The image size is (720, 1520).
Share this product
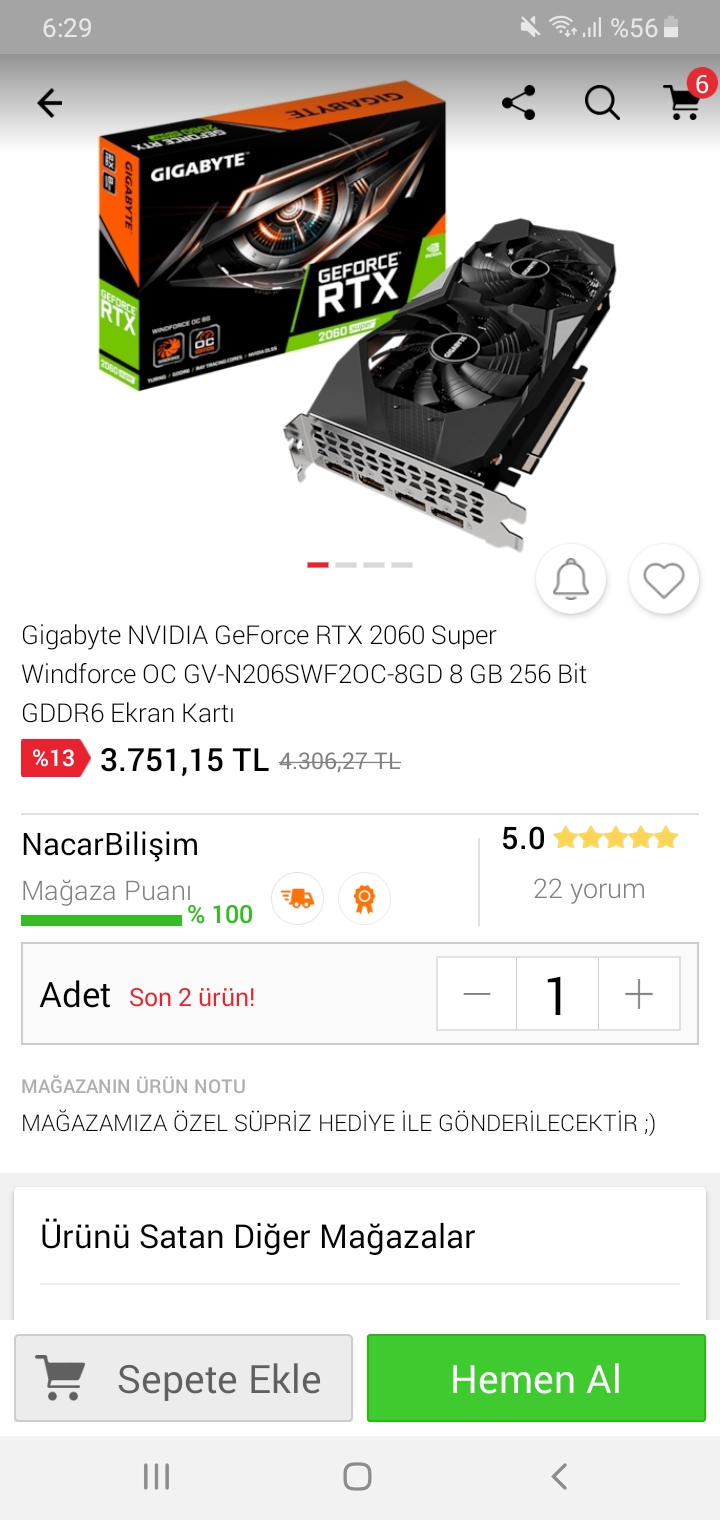[518, 103]
